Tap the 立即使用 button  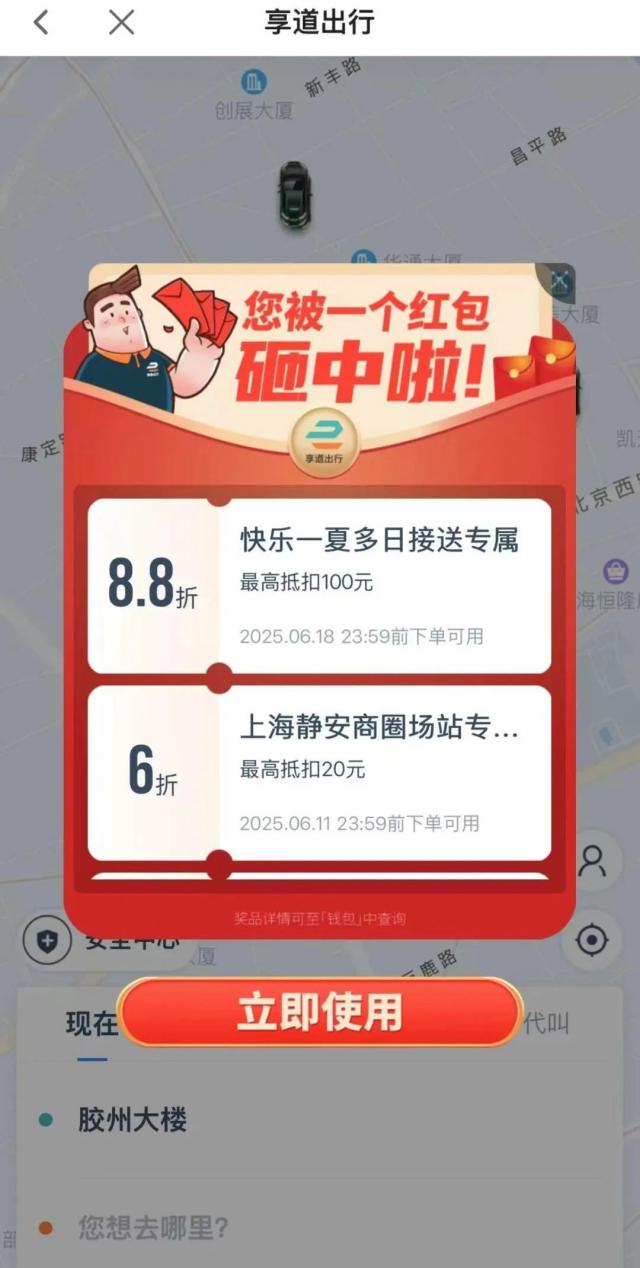click(x=320, y=1012)
